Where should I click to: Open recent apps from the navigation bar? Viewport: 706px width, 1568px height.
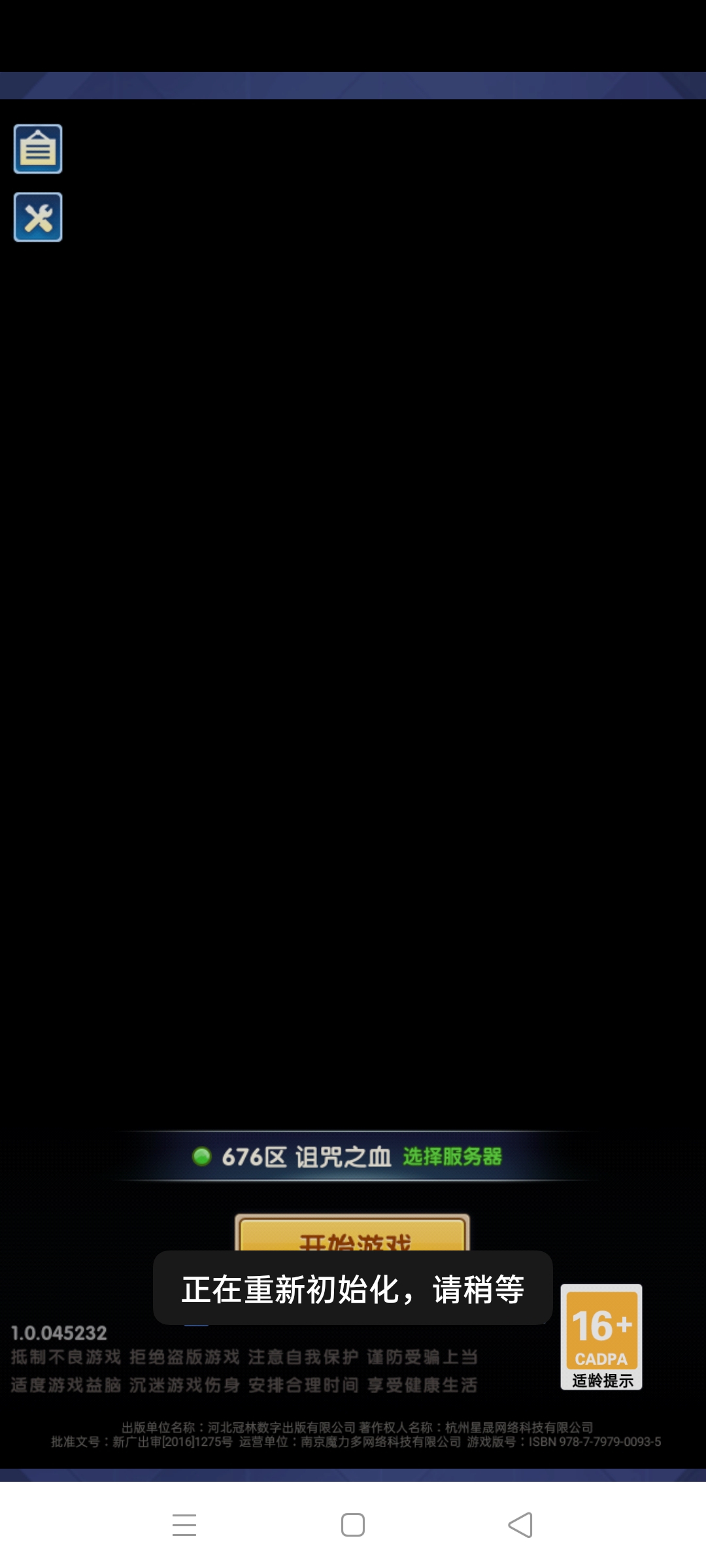pyautogui.click(x=184, y=1525)
